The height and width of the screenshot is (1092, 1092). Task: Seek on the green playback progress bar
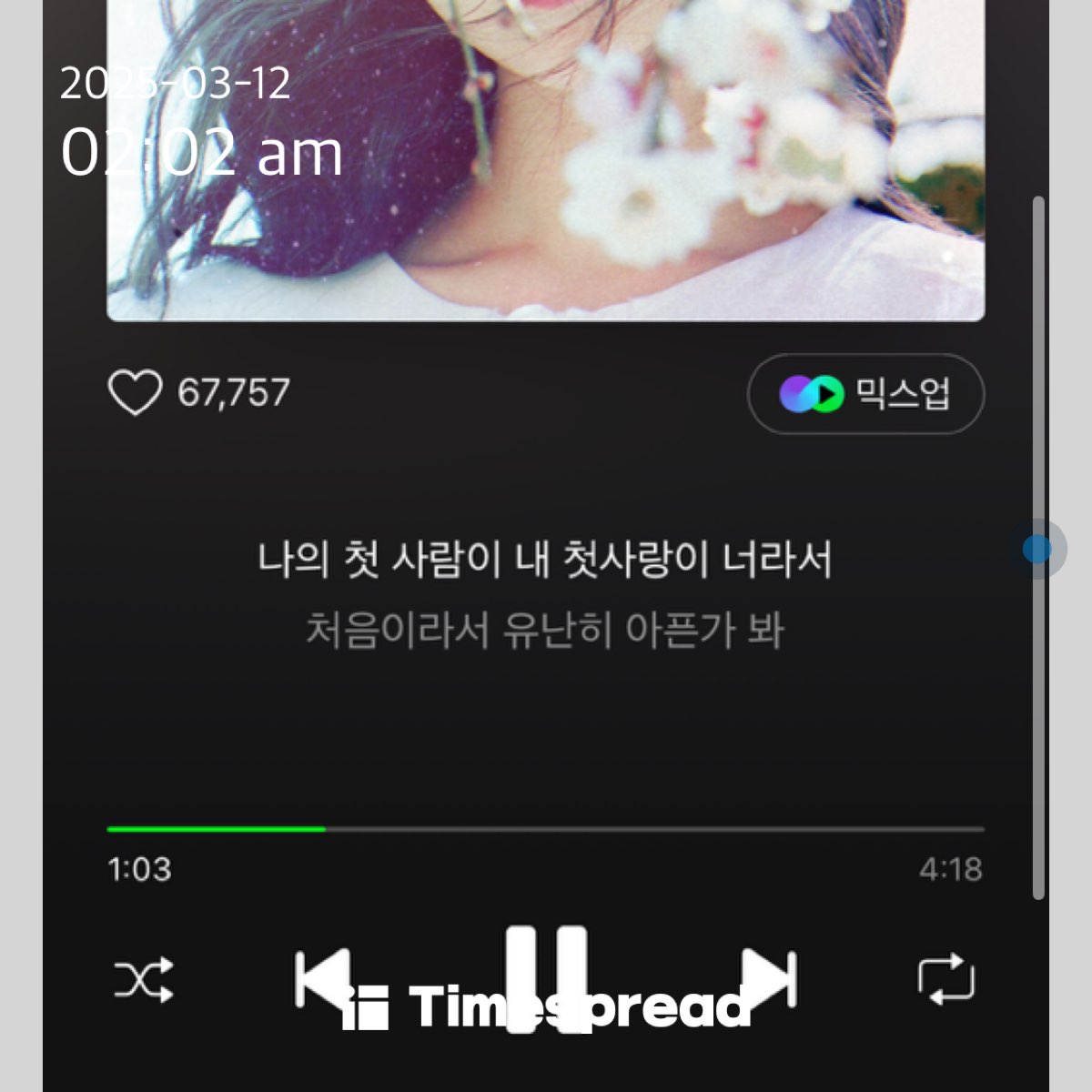pos(544,829)
